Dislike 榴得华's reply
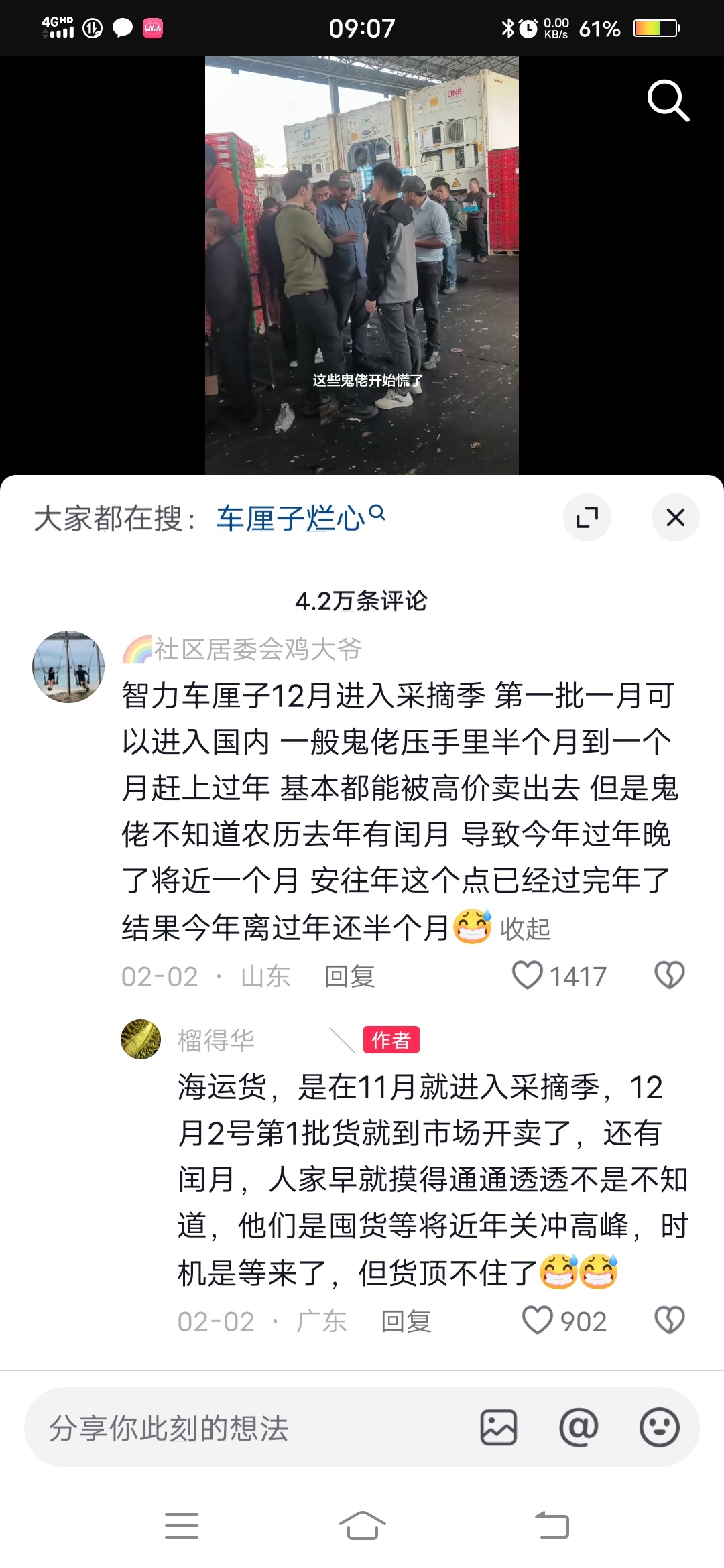The height and width of the screenshot is (1568, 724). coord(669,1321)
